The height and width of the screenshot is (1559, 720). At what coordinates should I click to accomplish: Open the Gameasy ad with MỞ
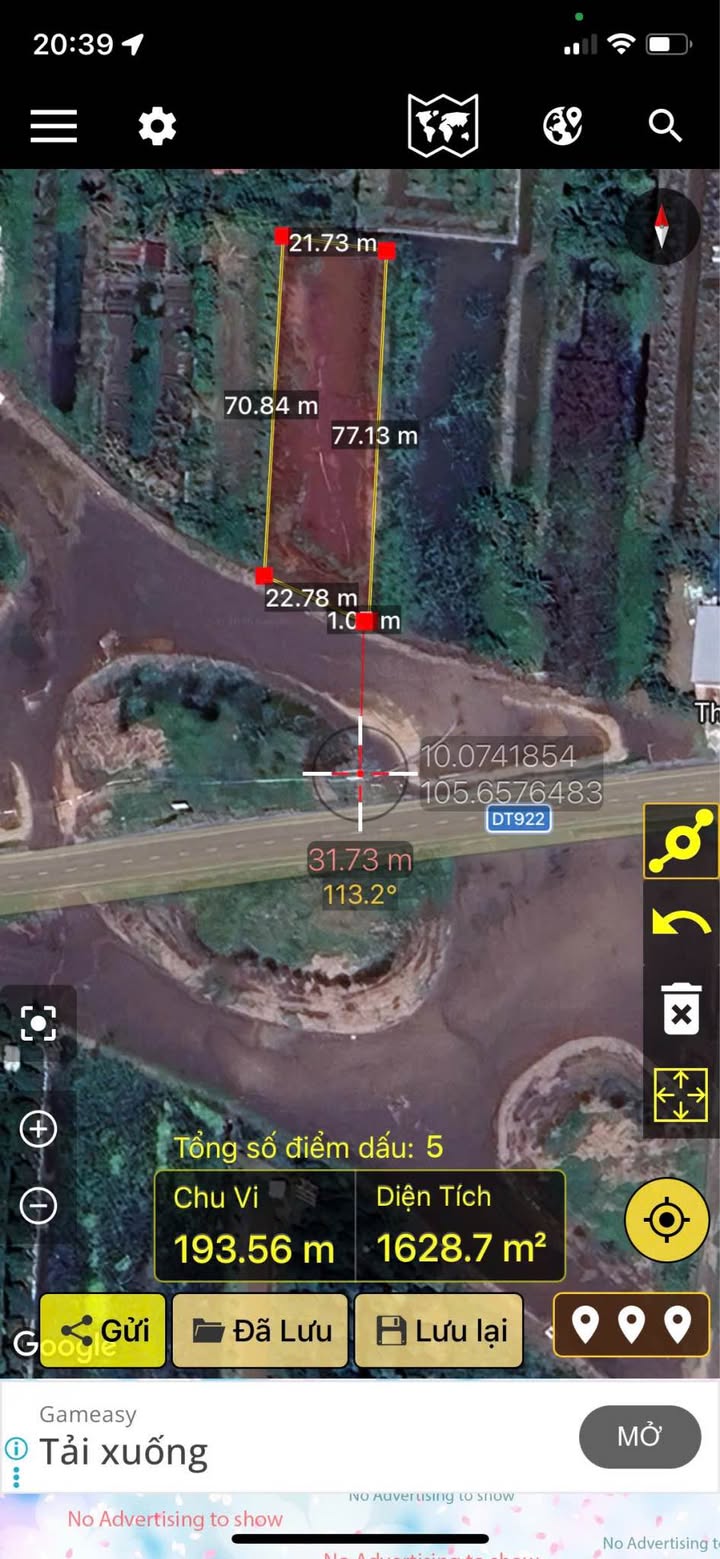click(x=639, y=1437)
